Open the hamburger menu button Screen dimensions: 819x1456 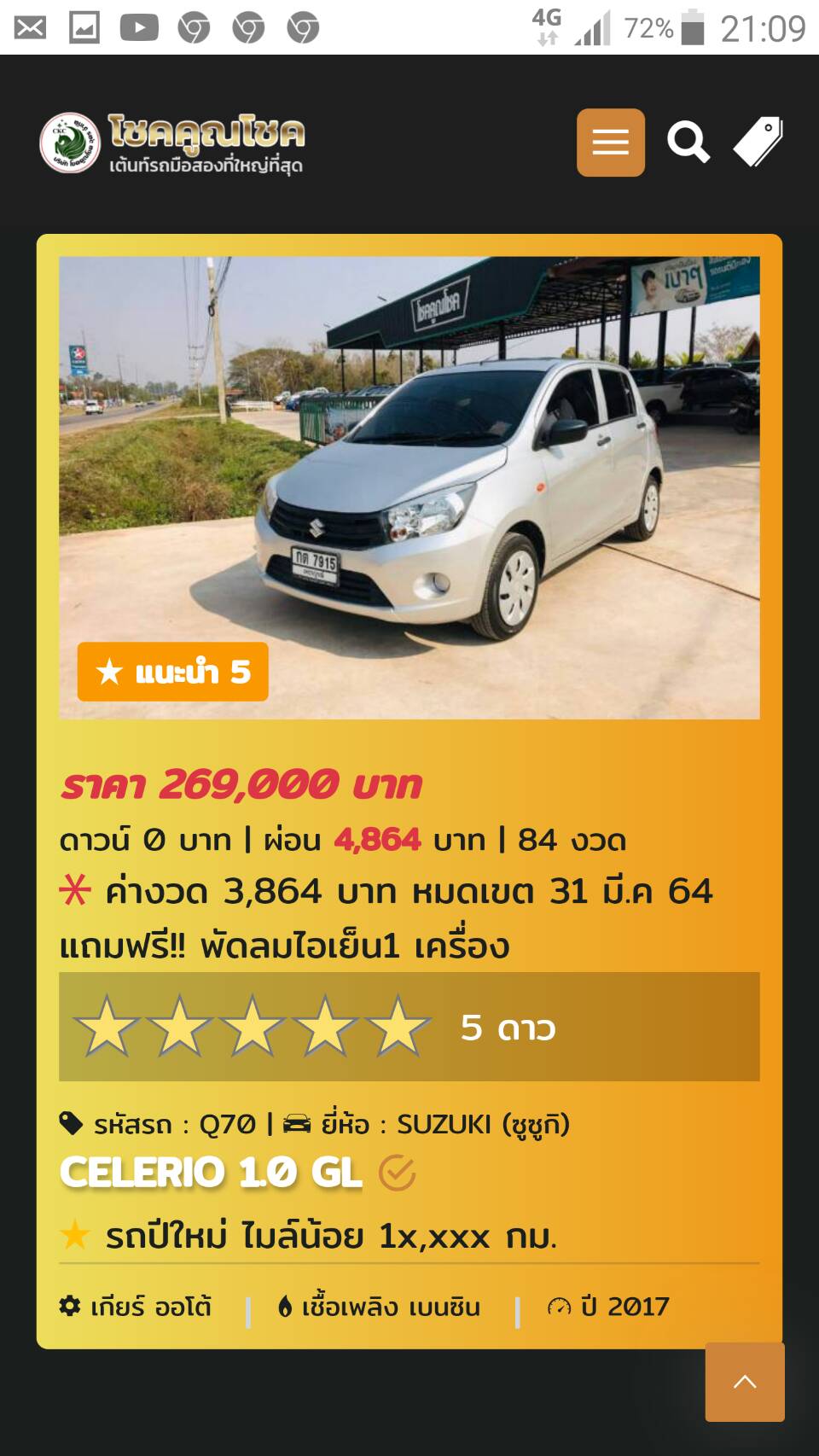[610, 143]
